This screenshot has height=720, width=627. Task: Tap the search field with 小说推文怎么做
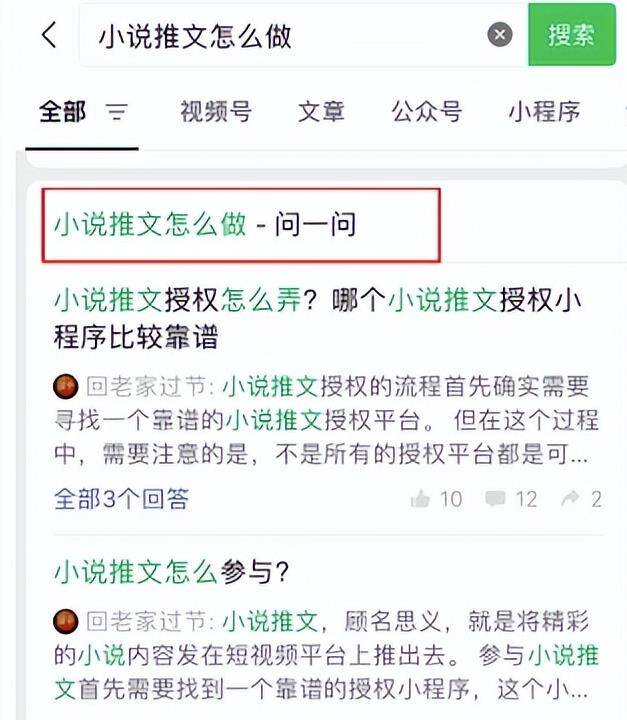pyautogui.click(x=280, y=35)
